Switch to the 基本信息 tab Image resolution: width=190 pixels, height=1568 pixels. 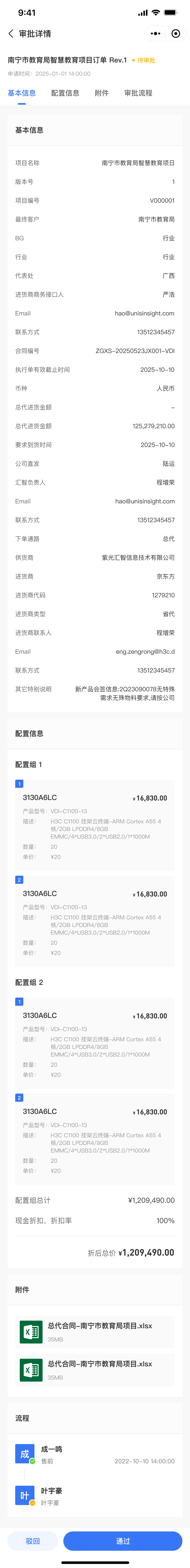point(22,93)
